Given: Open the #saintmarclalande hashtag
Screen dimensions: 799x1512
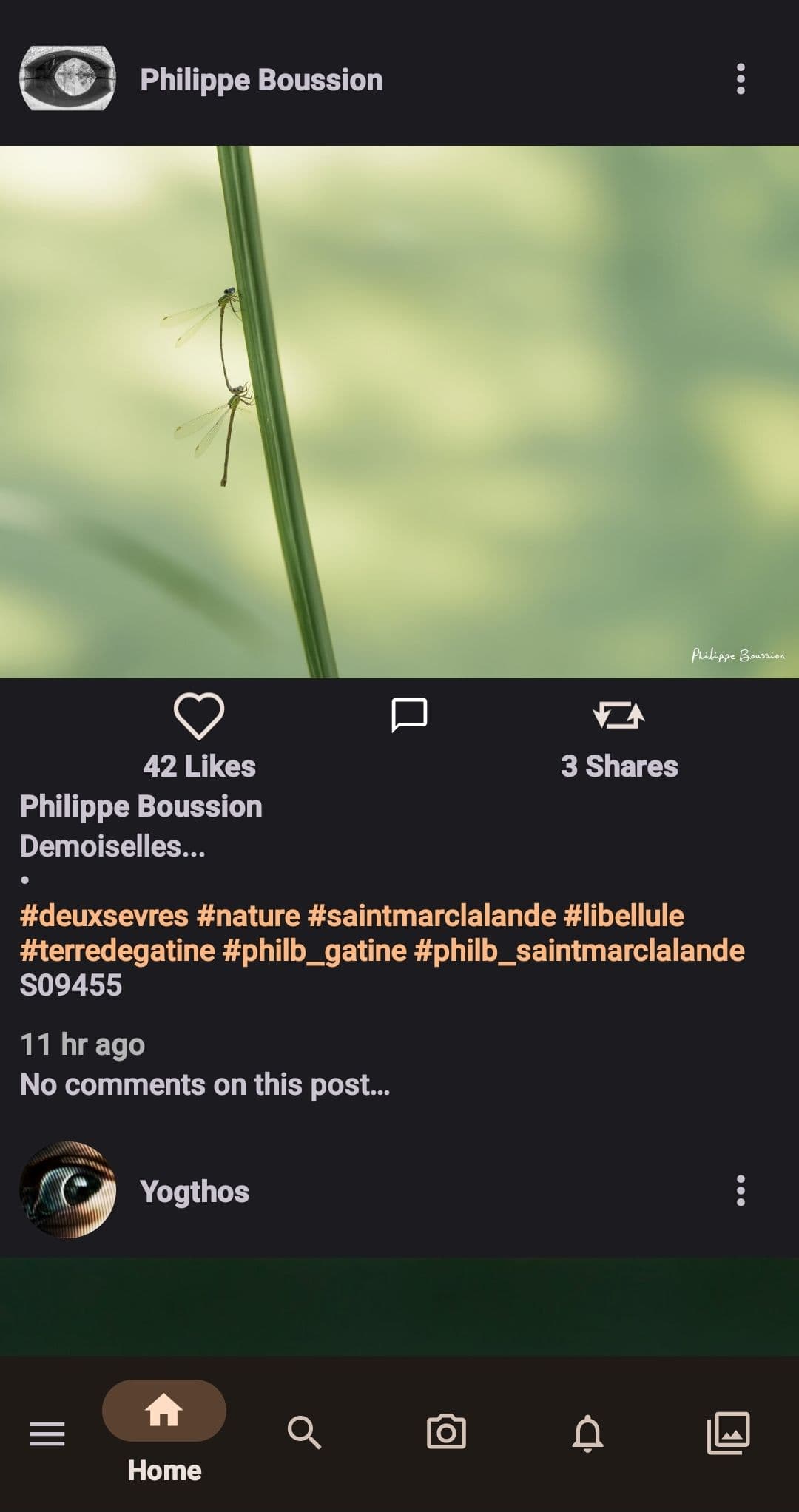Looking at the screenshot, I should pyautogui.click(x=431, y=916).
